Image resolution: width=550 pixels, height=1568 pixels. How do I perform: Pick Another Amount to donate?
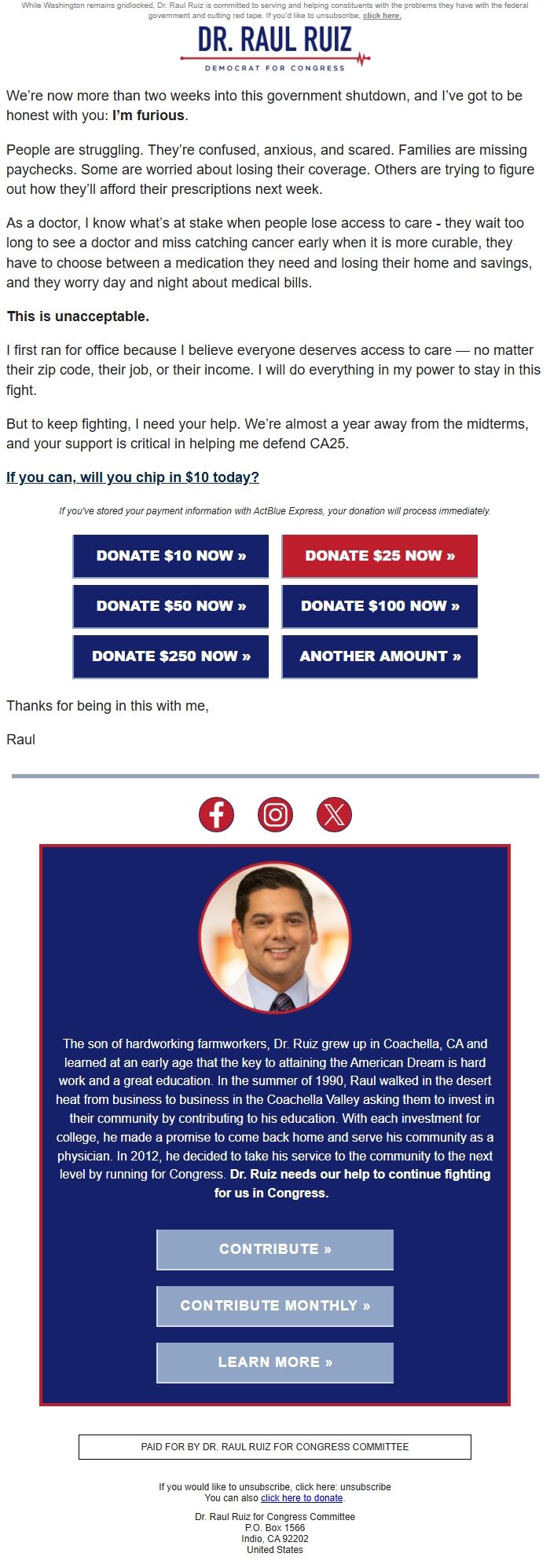[x=379, y=656]
